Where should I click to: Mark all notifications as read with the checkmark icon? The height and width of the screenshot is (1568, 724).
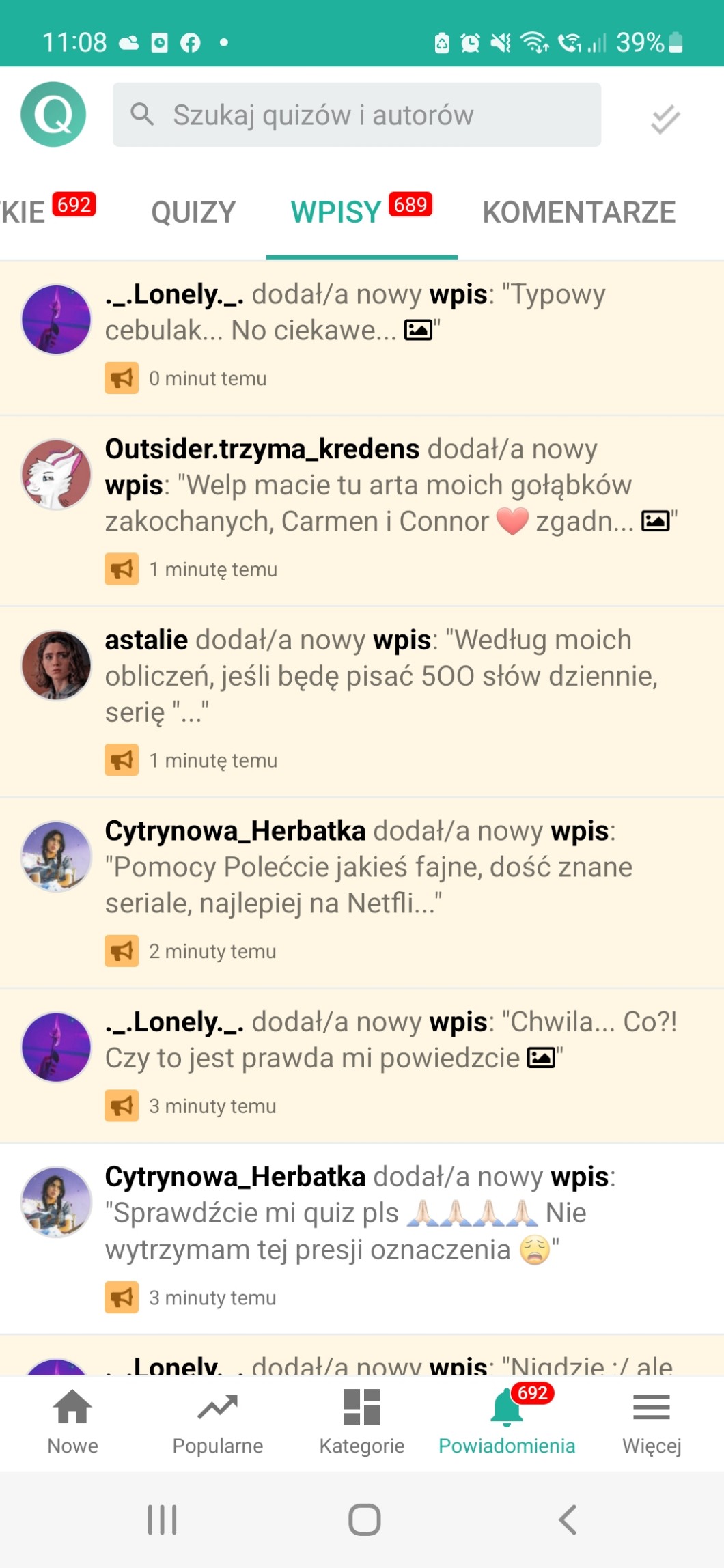(665, 119)
